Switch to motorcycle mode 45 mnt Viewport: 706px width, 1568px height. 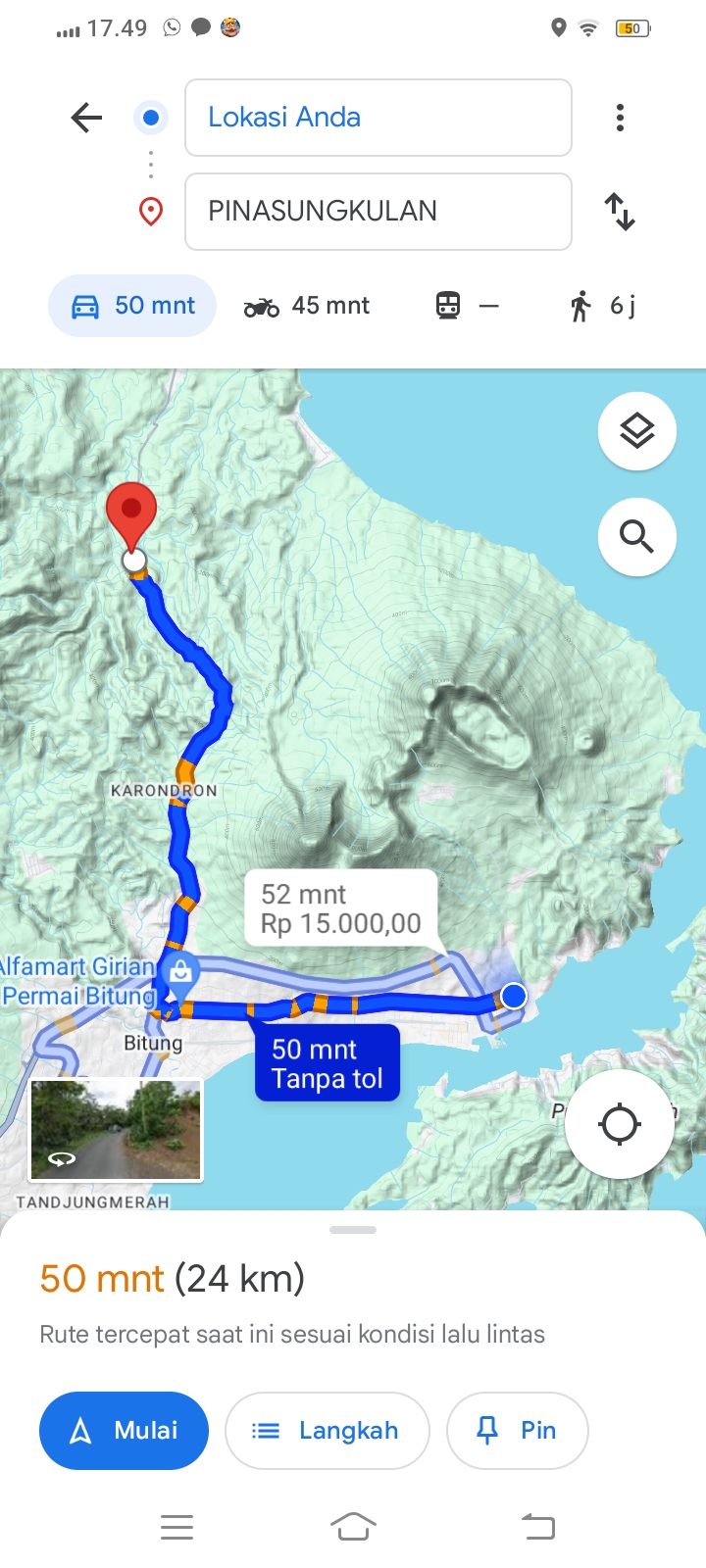pos(307,306)
